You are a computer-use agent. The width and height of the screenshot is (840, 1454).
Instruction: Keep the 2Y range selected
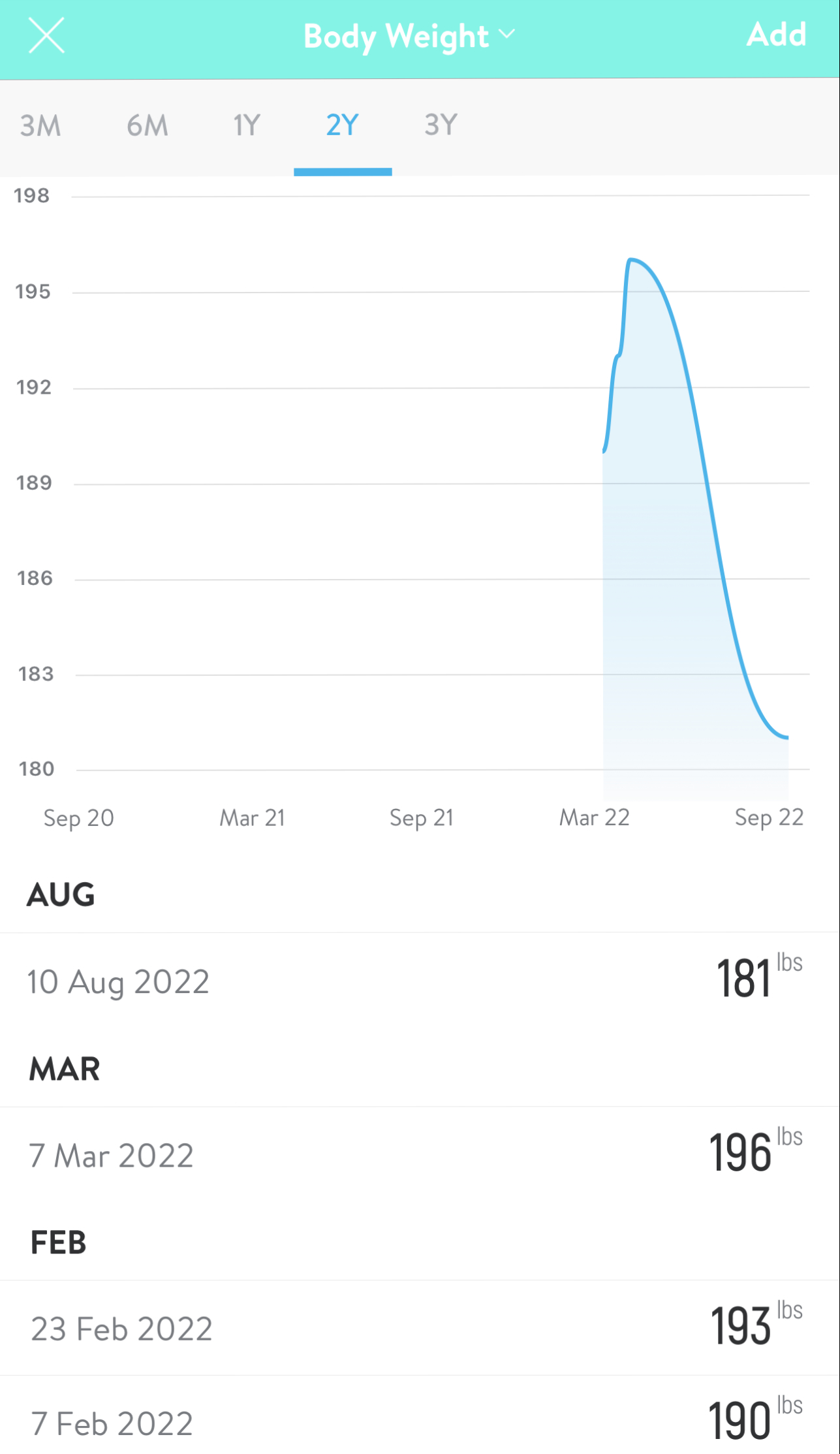[343, 125]
